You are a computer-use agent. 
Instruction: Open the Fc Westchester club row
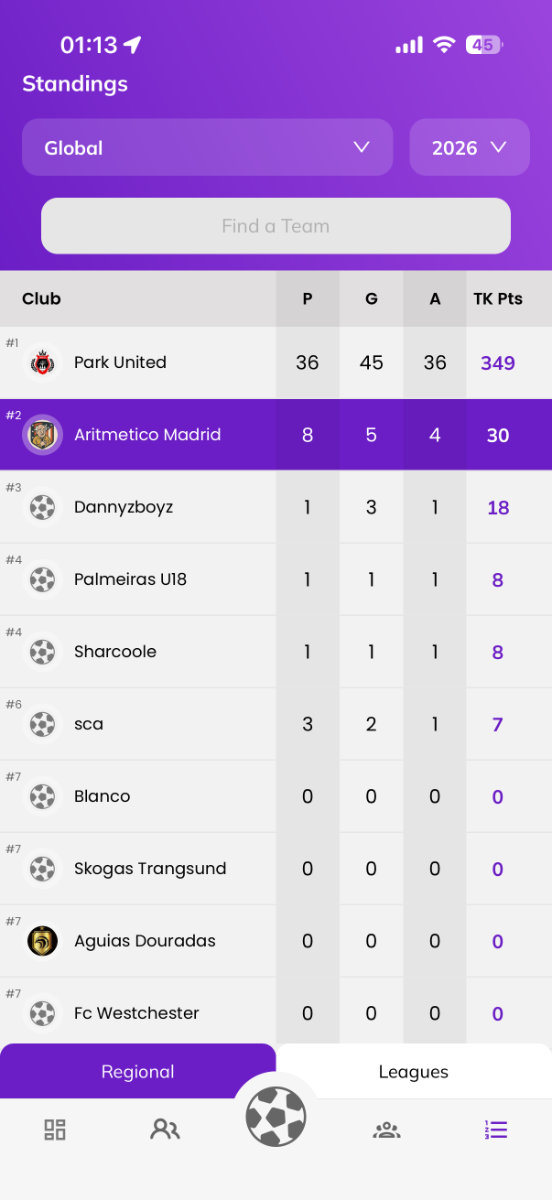click(276, 1011)
